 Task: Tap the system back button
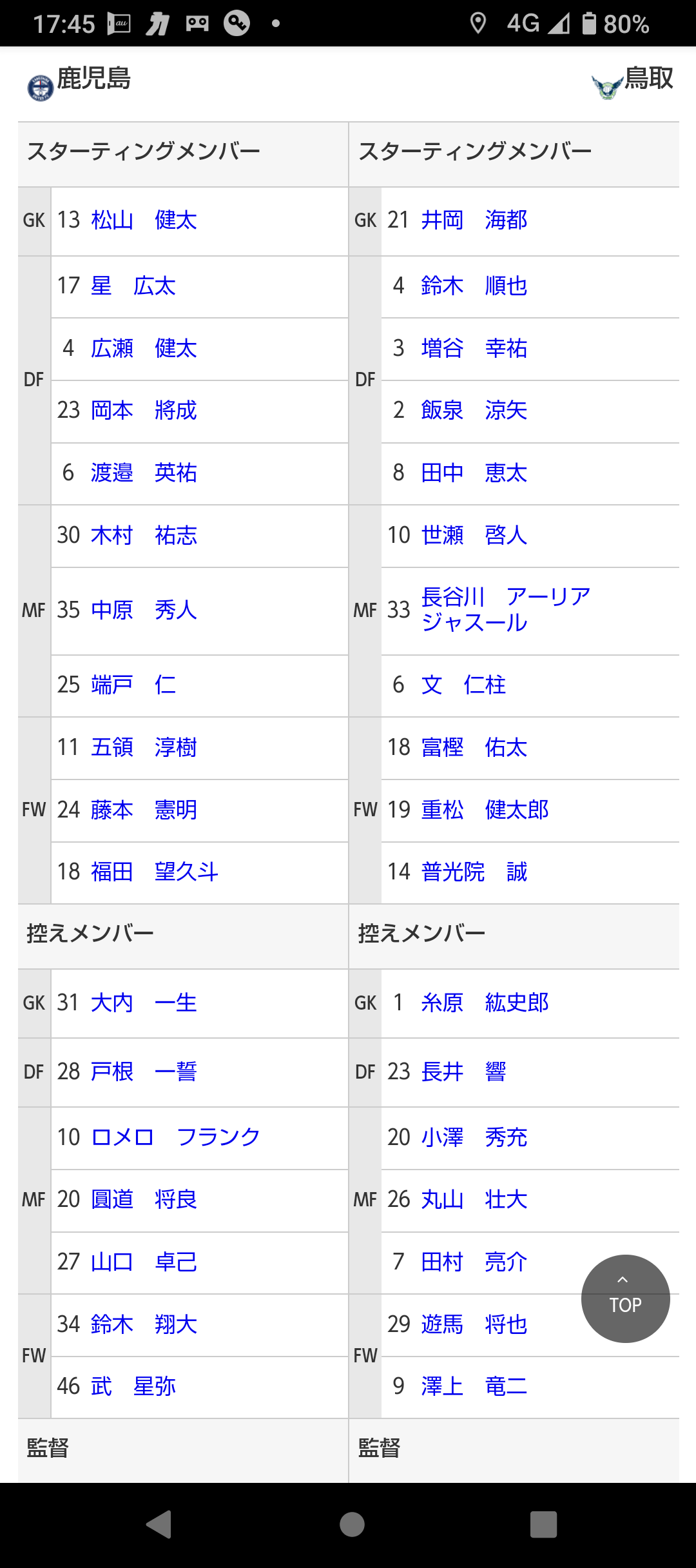159,1525
